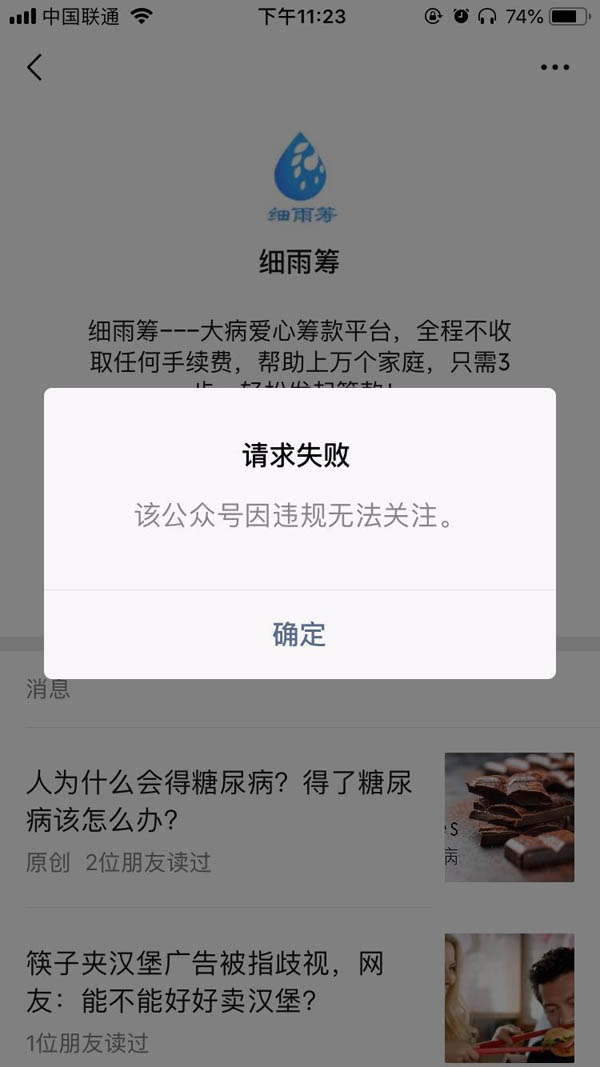Open article 筷子夹汉堡广告被指歧视

(x=205, y=982)
